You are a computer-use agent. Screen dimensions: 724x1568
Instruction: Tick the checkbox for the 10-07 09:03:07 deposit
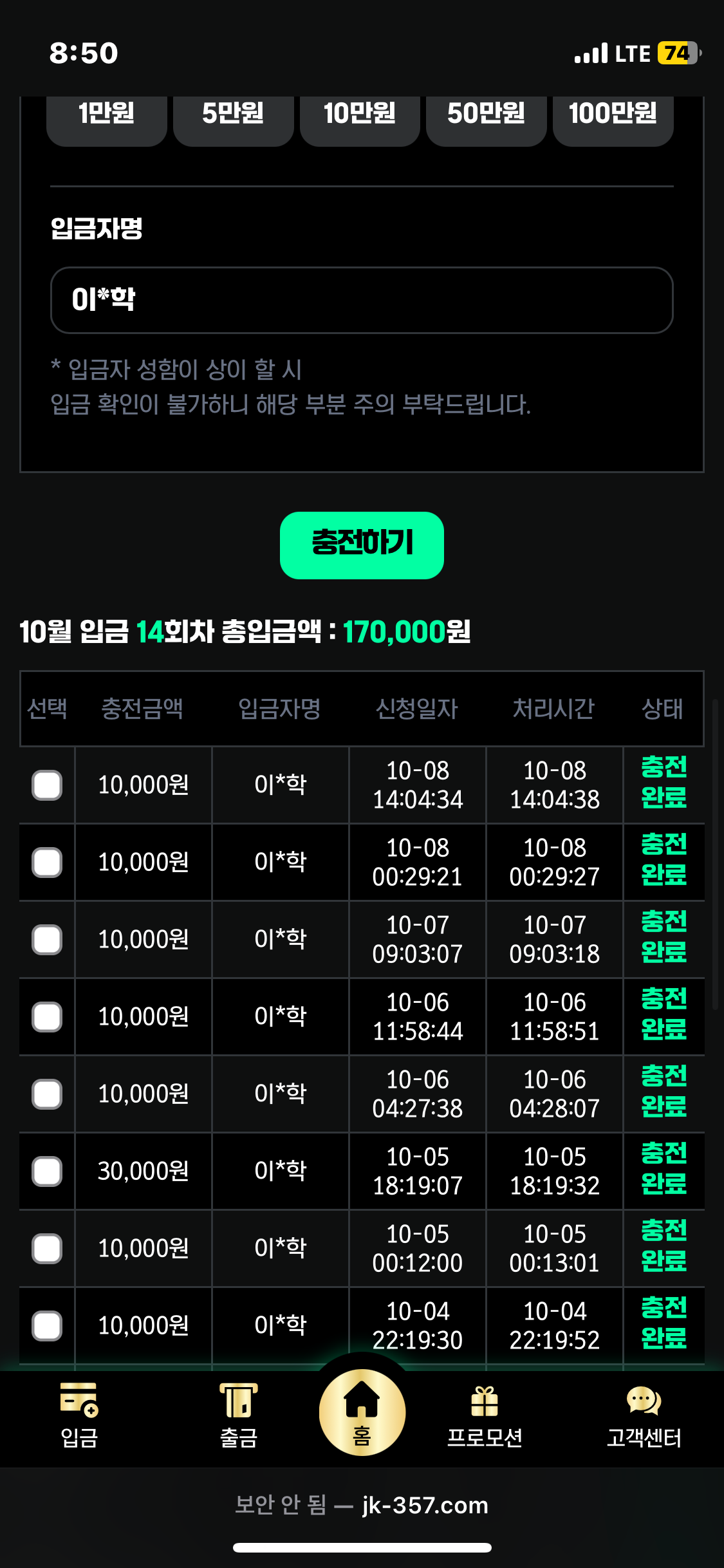47,940
